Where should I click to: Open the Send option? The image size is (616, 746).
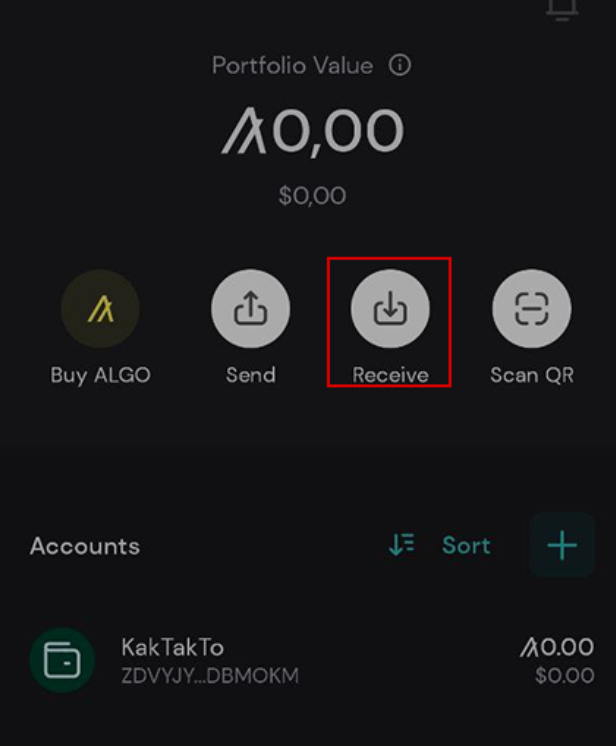[x=250, y=310]
